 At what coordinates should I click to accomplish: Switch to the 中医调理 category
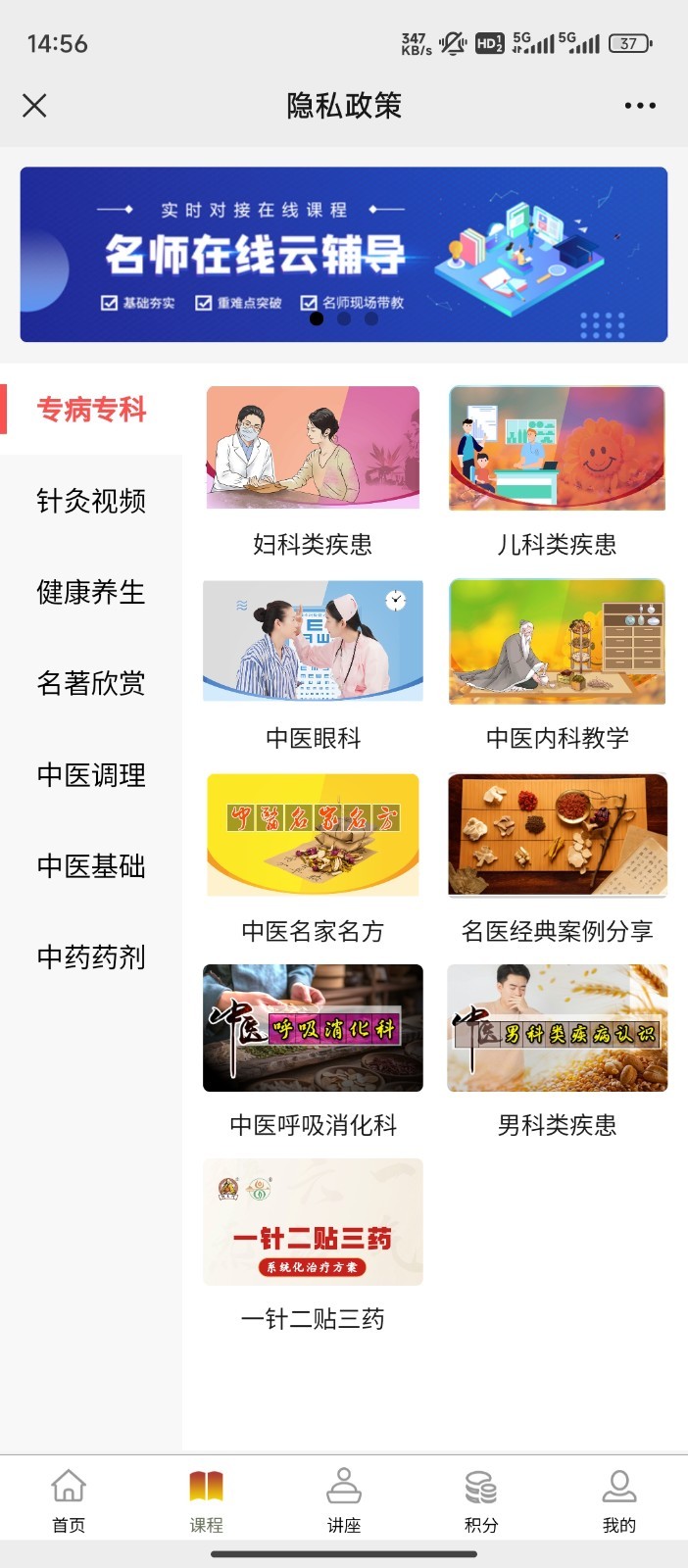pyautogui.click(x=91, y=775)
